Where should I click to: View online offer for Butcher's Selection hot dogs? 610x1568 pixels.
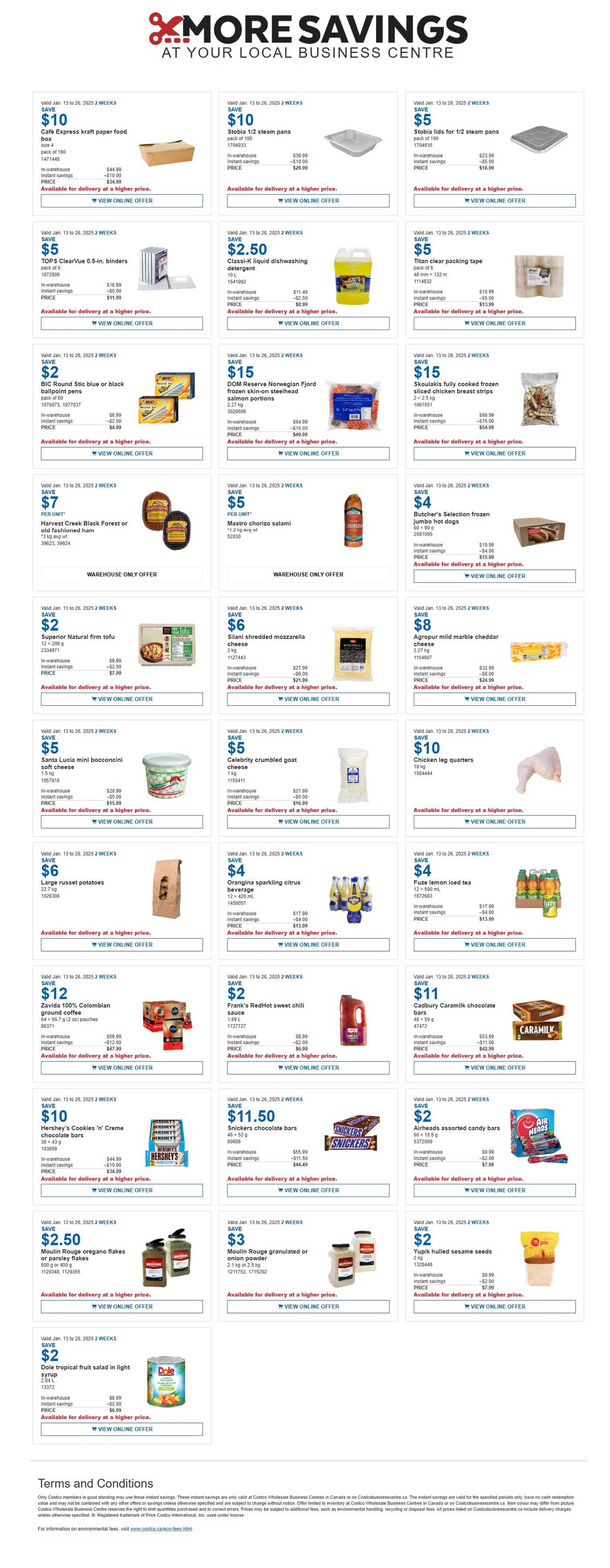click(494, 576)
